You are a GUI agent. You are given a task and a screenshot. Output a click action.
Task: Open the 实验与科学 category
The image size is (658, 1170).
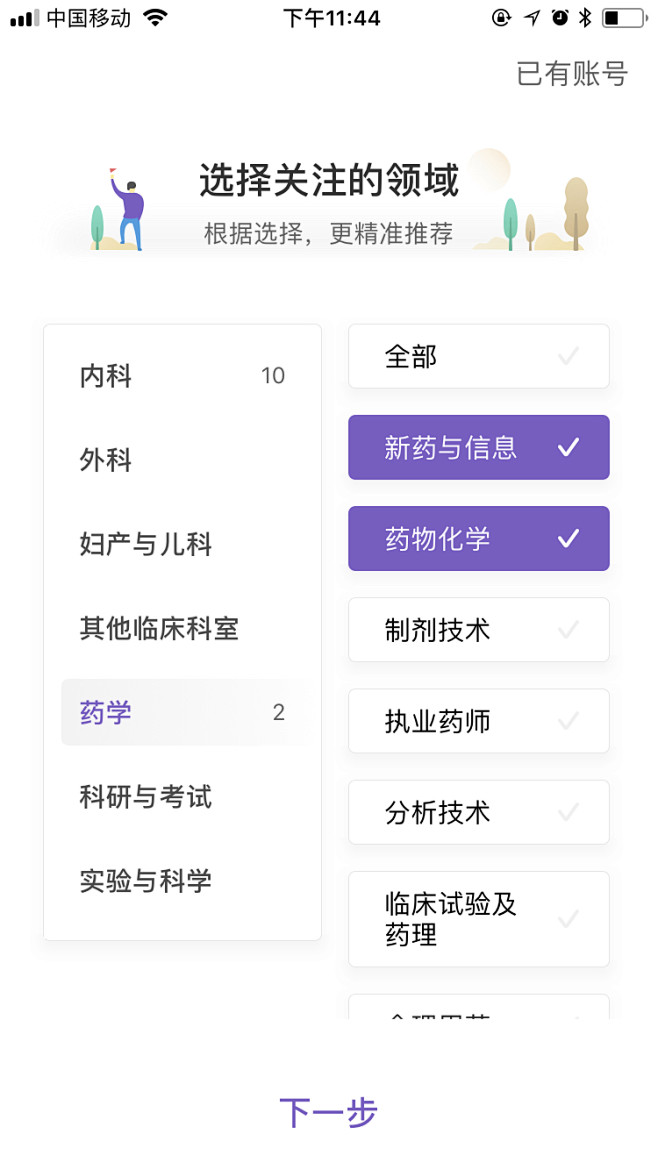click(x=182, y=881)
